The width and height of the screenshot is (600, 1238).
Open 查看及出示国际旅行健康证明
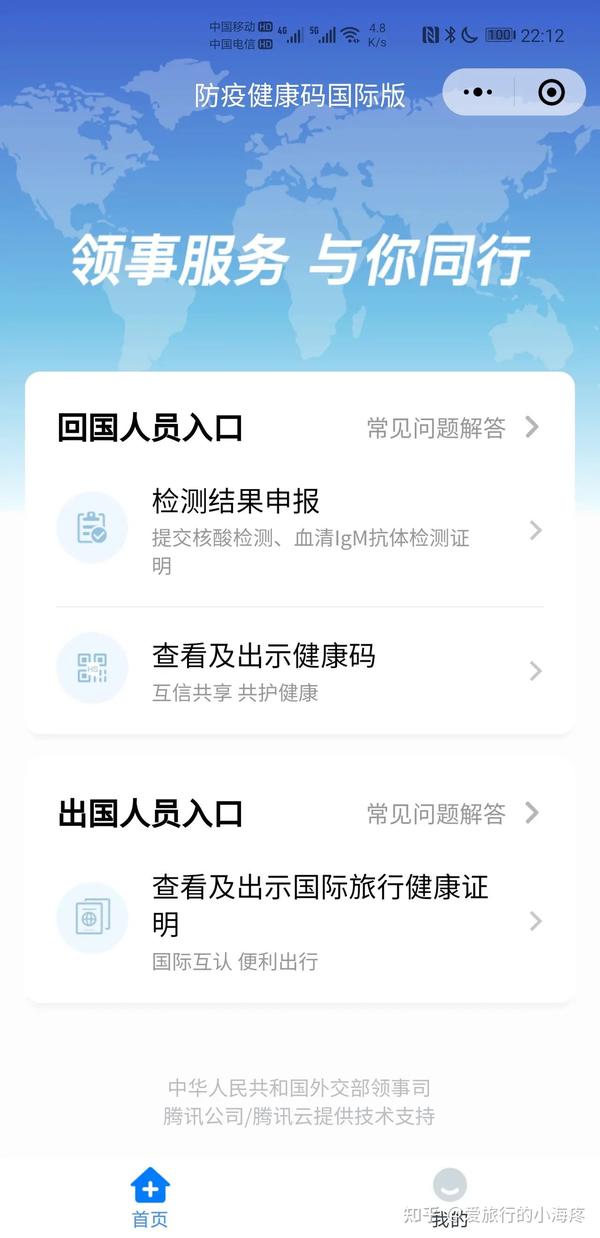(x=300, y=921)
